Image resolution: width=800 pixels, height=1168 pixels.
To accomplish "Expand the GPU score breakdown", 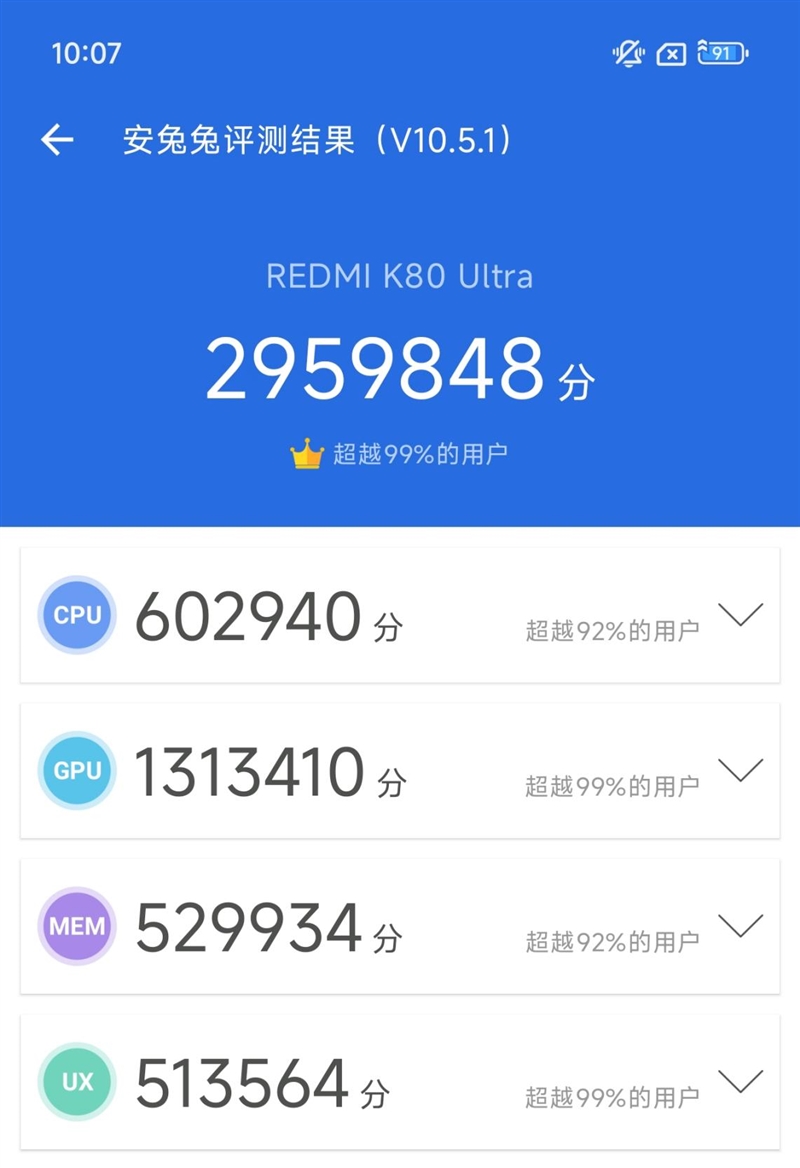I will pos(741,770).
